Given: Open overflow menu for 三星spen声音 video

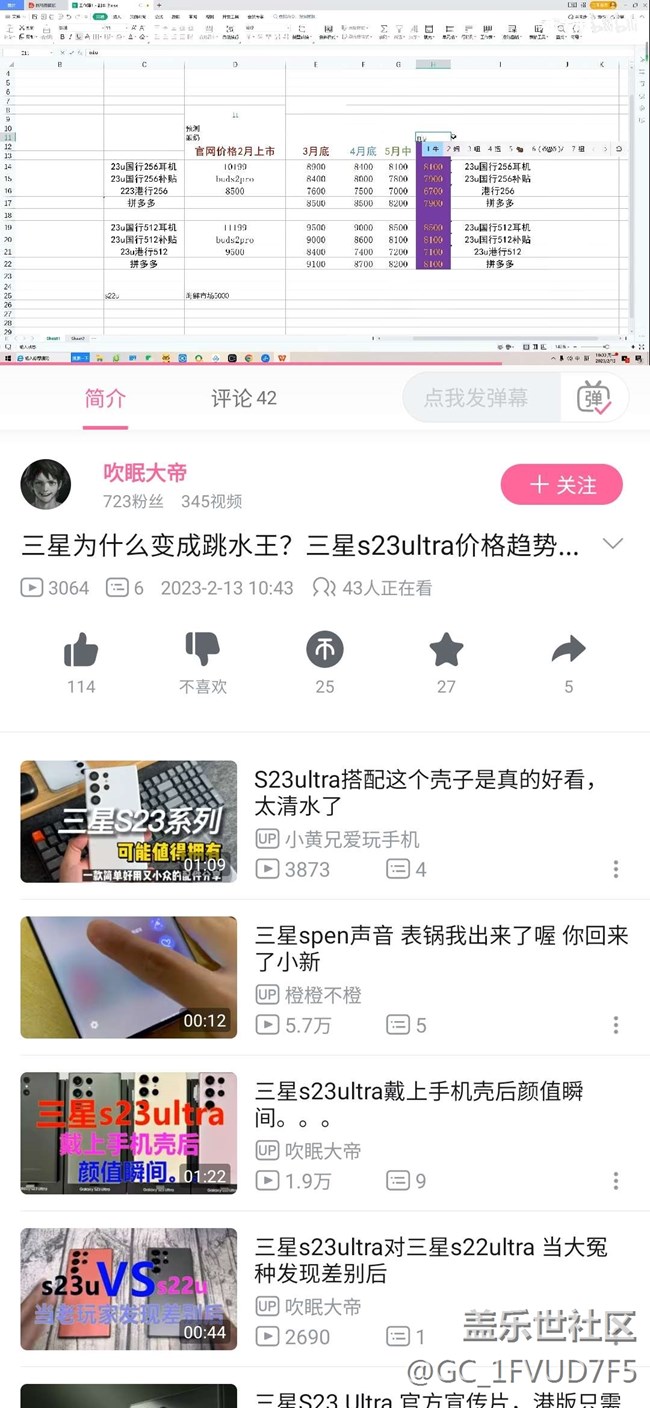Looking at the screenshot, I should coord(616,1025).
